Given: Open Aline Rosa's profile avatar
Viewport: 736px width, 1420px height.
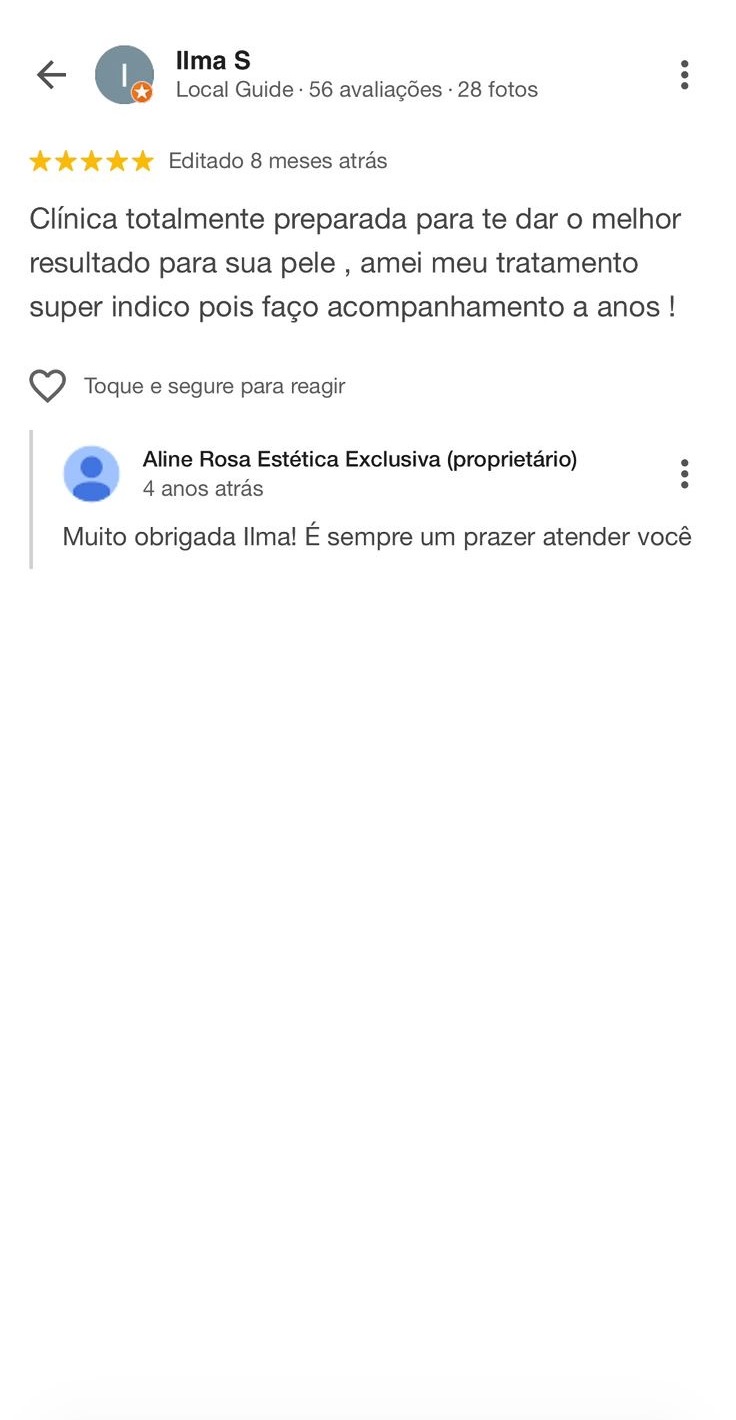Looking at the screenshot, I should [91, 474].
